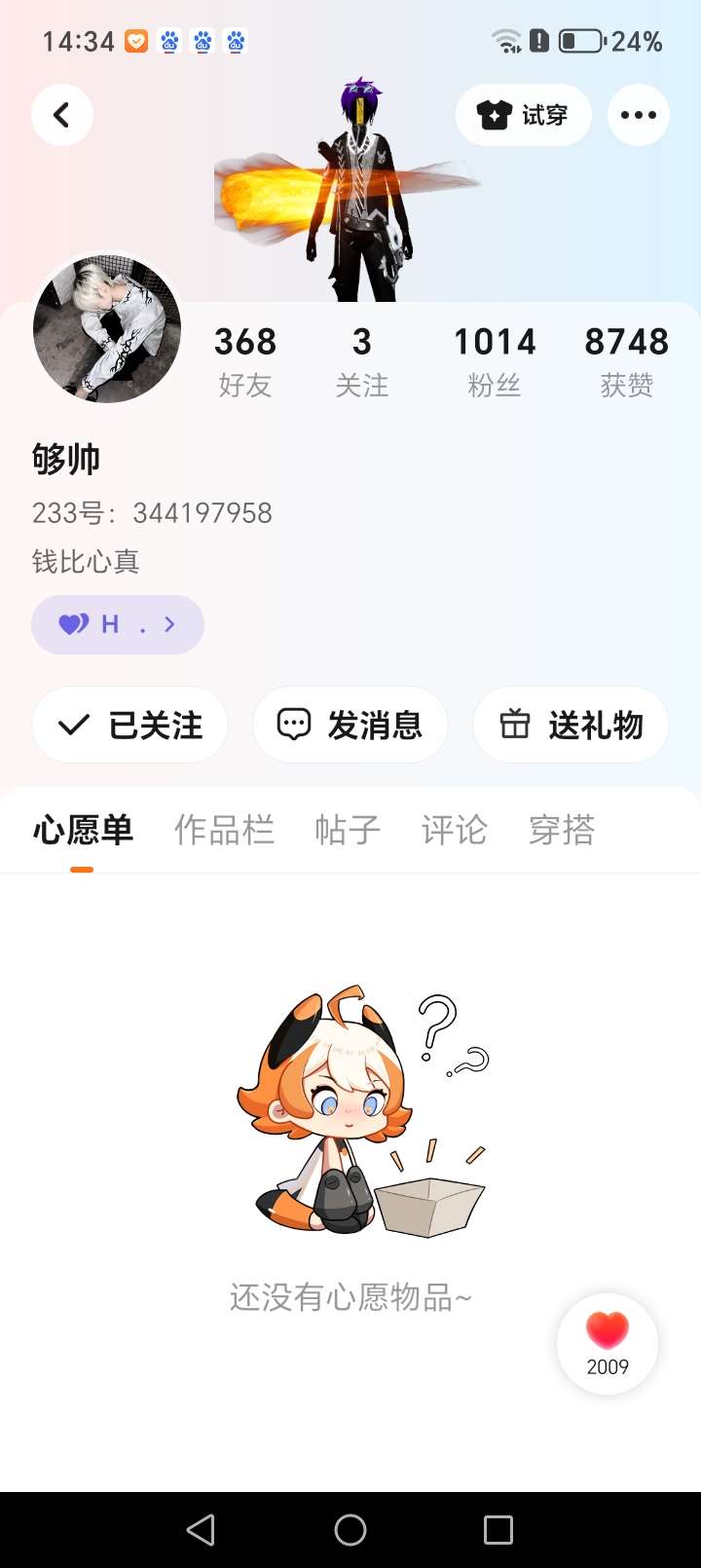Switch to the 作品栏 tab

(x=224, y=831)
